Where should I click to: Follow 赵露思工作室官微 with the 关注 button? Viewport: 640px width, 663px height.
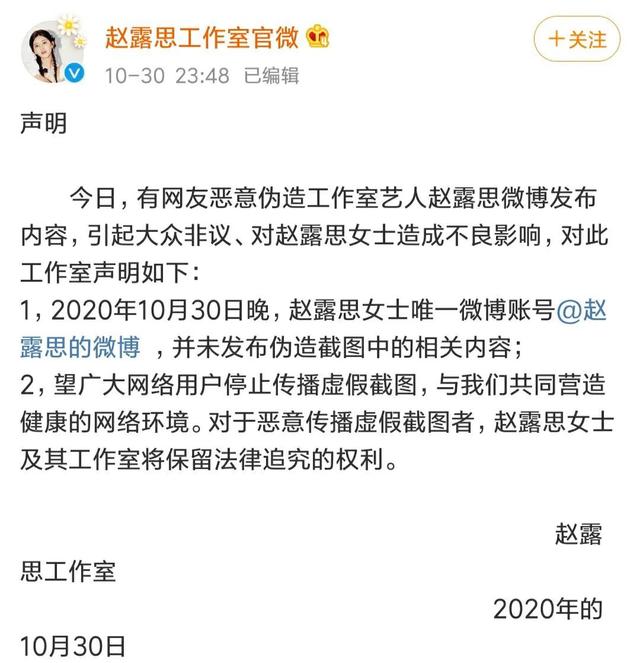click(x=577, y=40)
